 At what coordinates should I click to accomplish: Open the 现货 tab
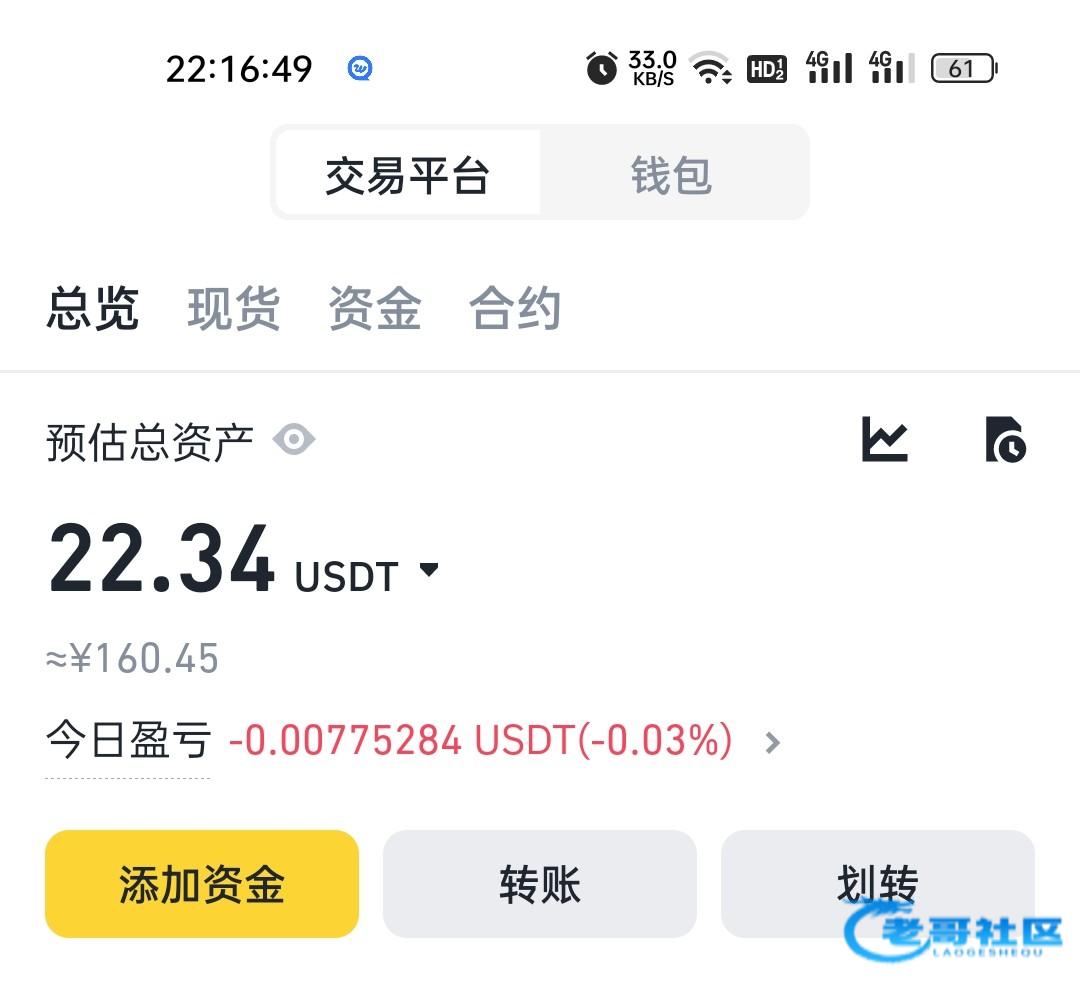click(x=233, y=308)
